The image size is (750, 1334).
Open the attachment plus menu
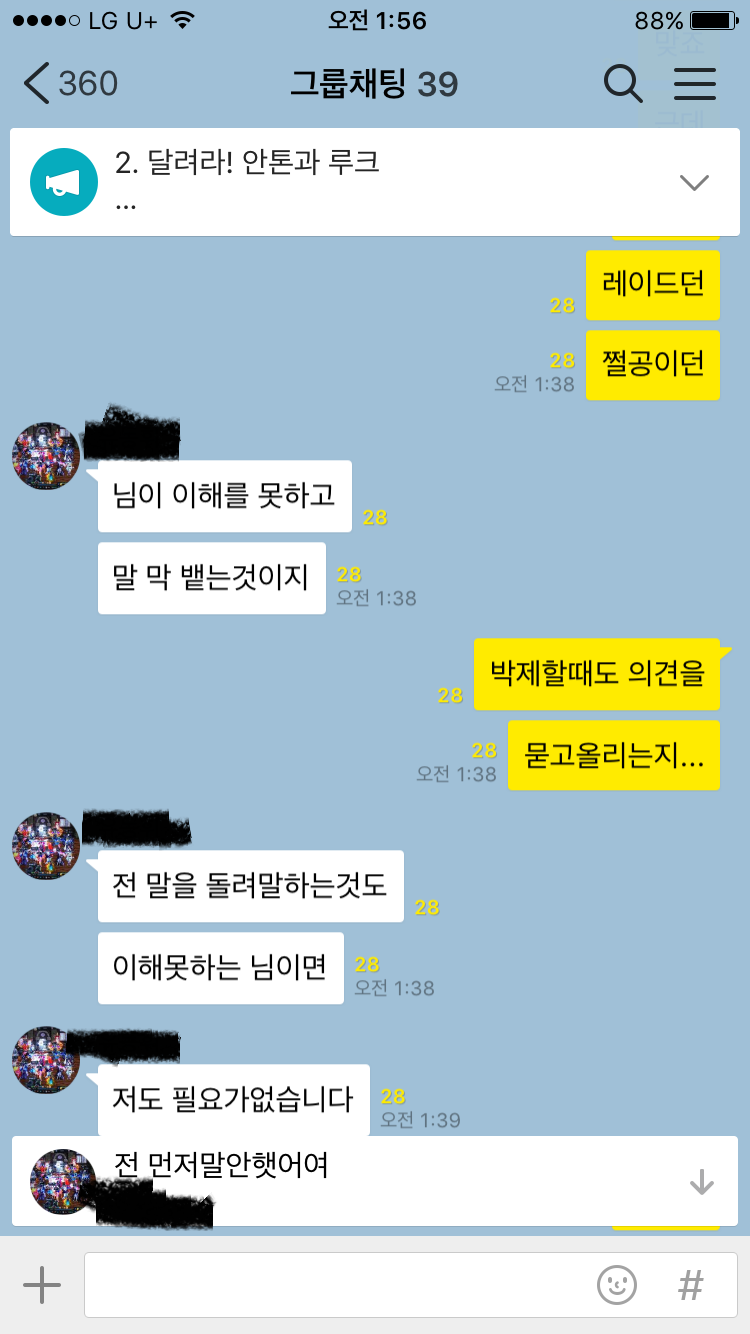pos(42,1285)
